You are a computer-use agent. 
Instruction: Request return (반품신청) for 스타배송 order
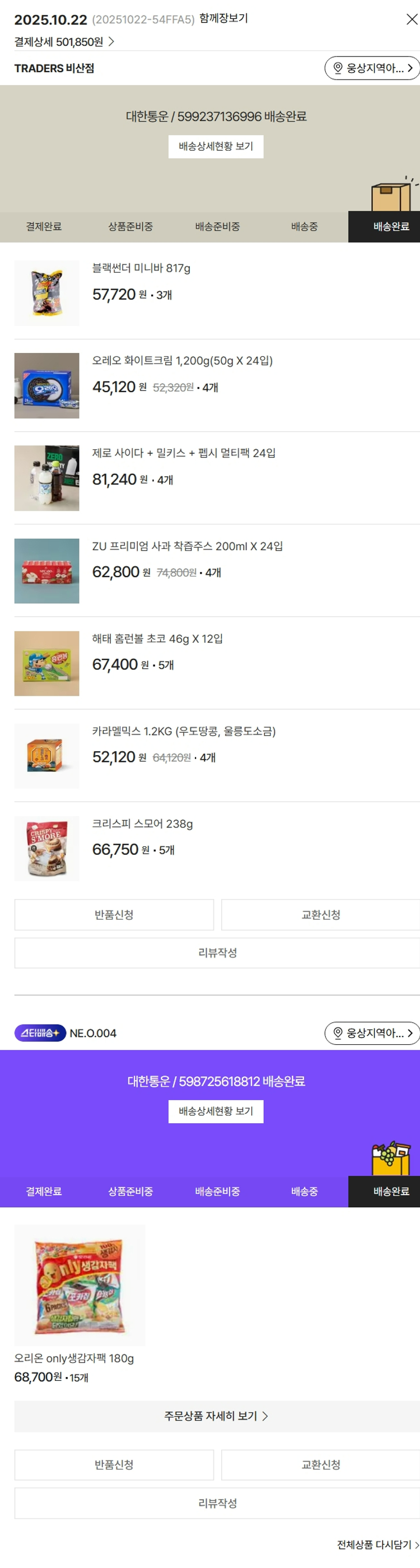pos(114,1465)
